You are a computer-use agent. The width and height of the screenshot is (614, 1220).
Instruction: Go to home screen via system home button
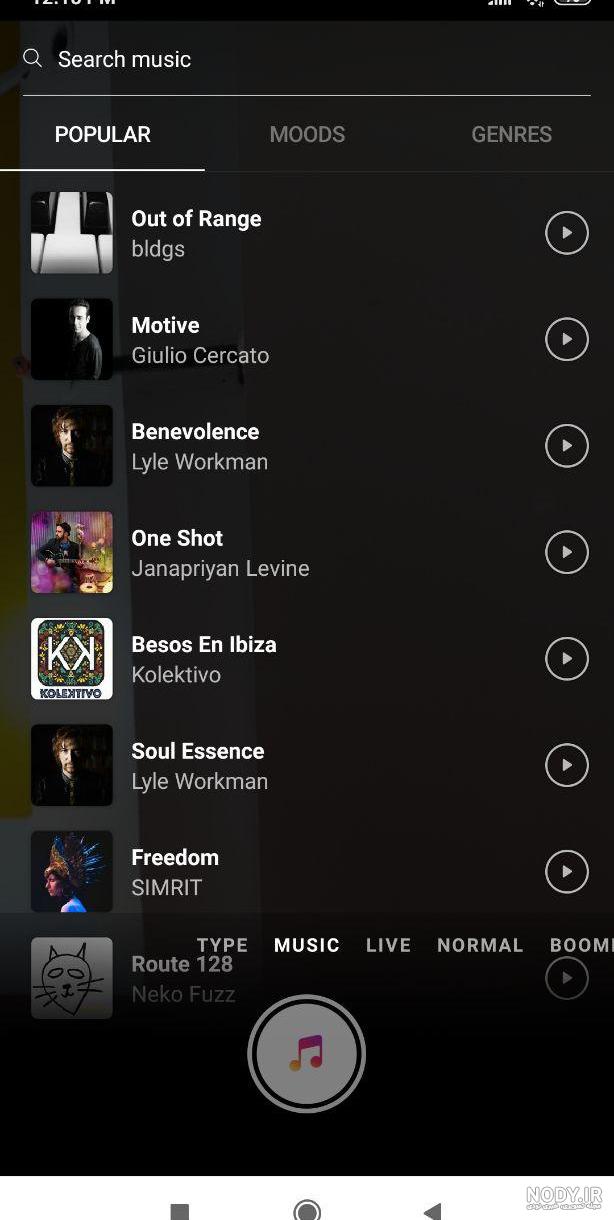(x=307, y=1210)
